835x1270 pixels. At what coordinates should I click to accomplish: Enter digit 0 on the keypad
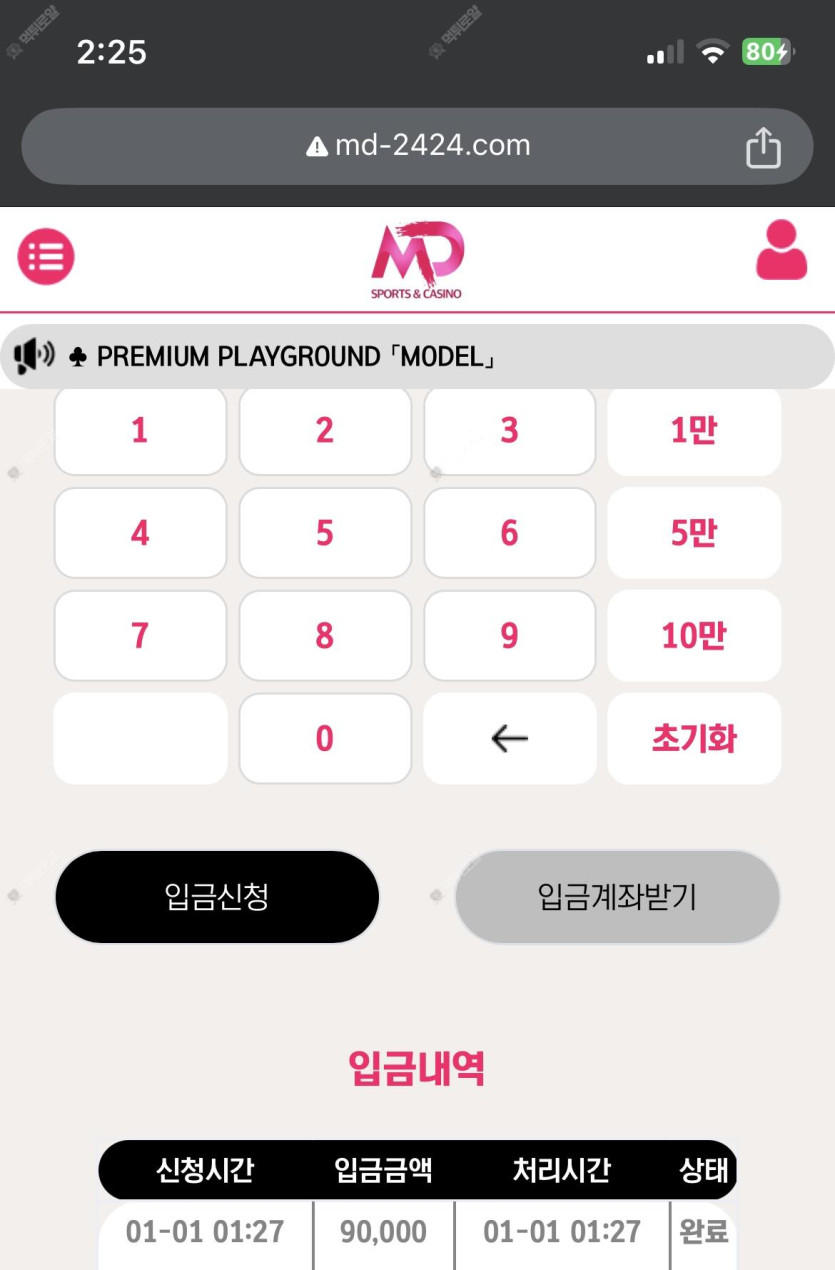325,739
